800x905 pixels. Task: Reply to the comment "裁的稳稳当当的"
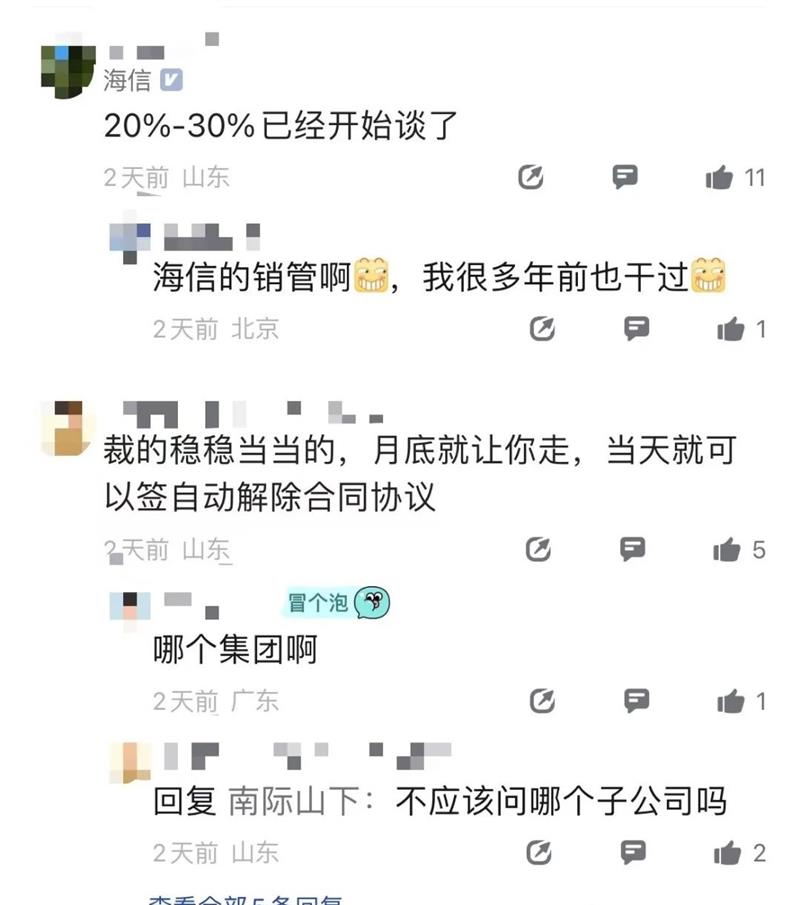click(632, 549)
